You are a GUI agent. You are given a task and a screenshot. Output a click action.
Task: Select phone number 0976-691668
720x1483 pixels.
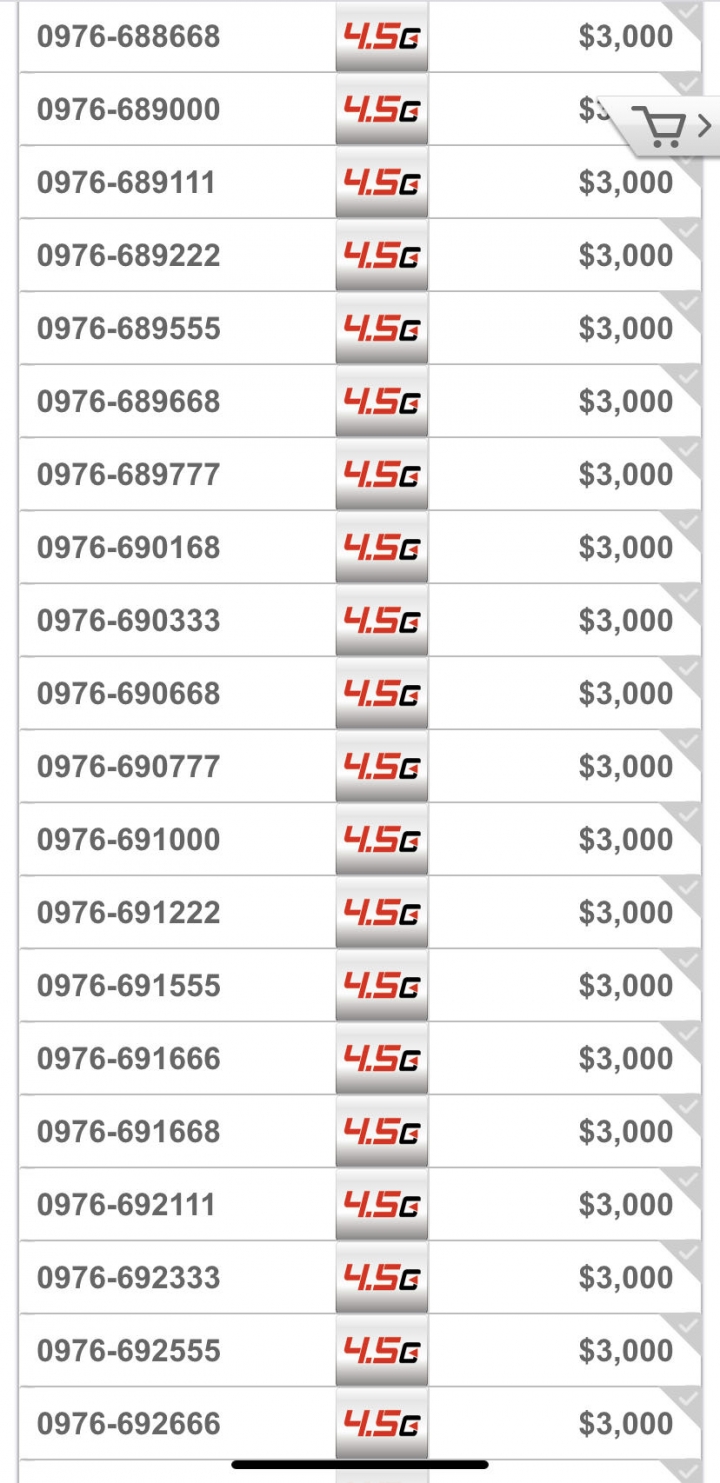360,1132
